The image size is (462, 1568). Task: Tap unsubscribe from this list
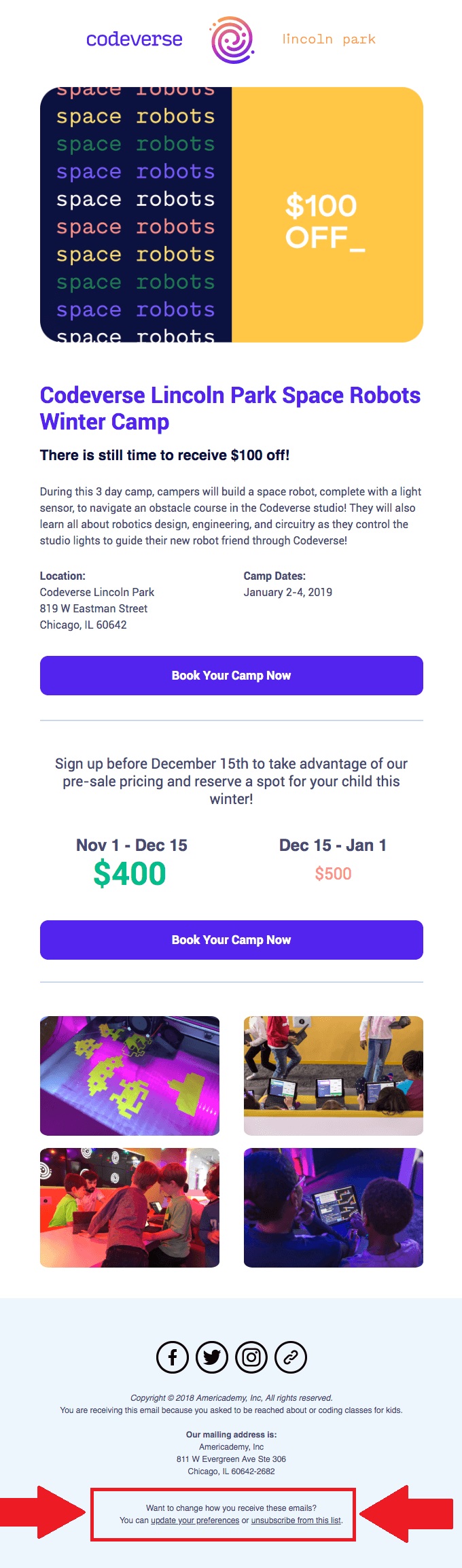click(x=296, y=1520)
